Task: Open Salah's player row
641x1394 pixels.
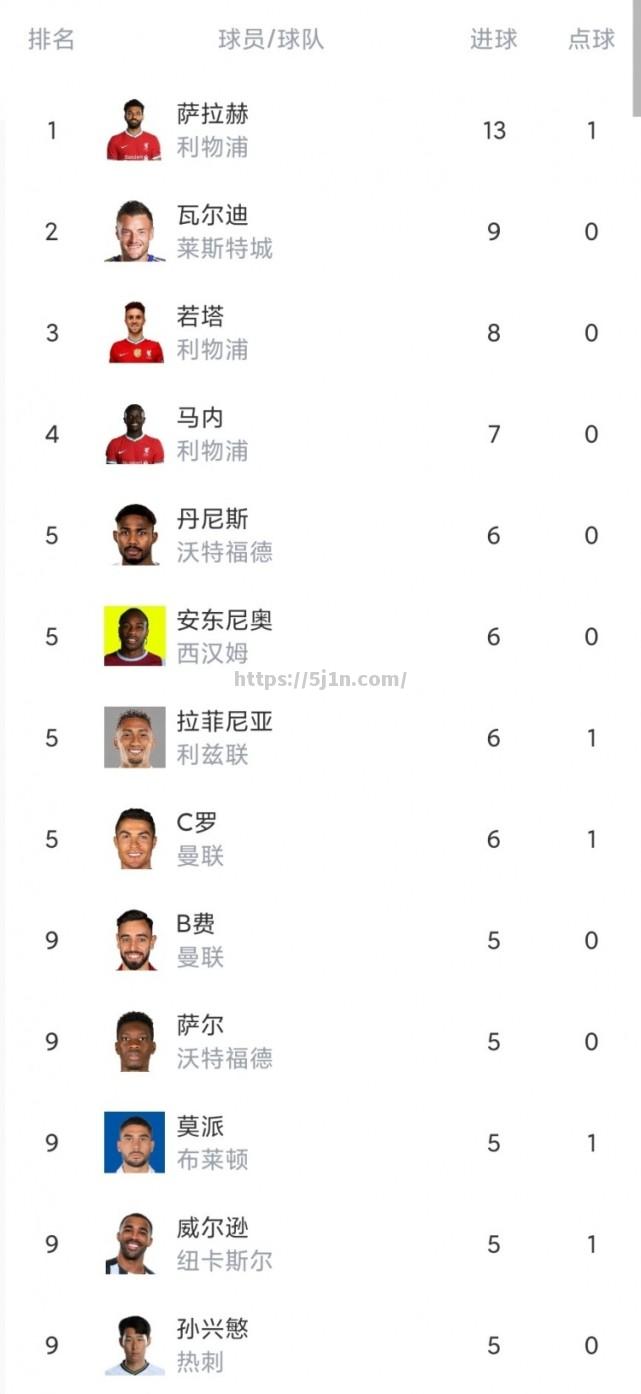Action: pyautogui.click(x=213, y=130)
